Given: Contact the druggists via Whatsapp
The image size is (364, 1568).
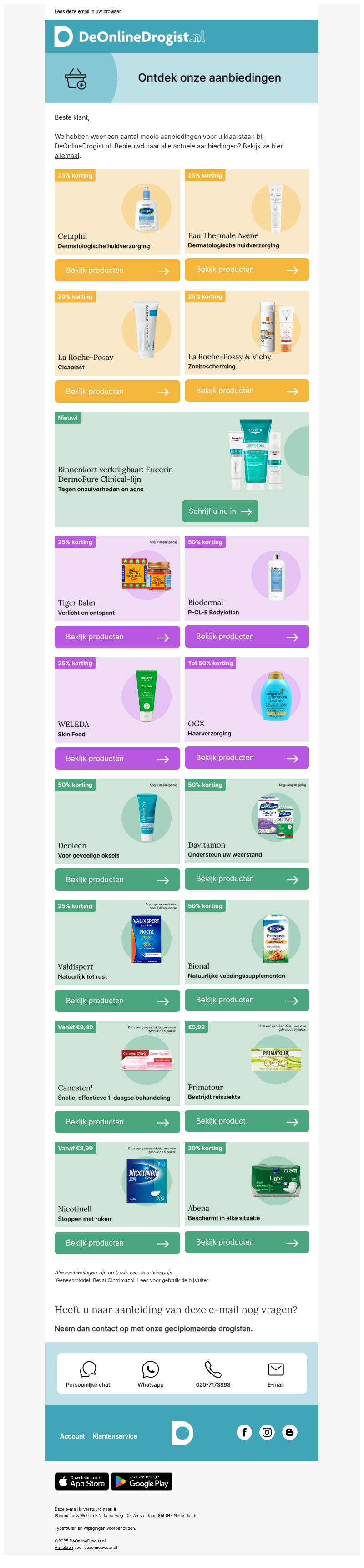Looking at the screenshot, I should [x=150, y=1373].
